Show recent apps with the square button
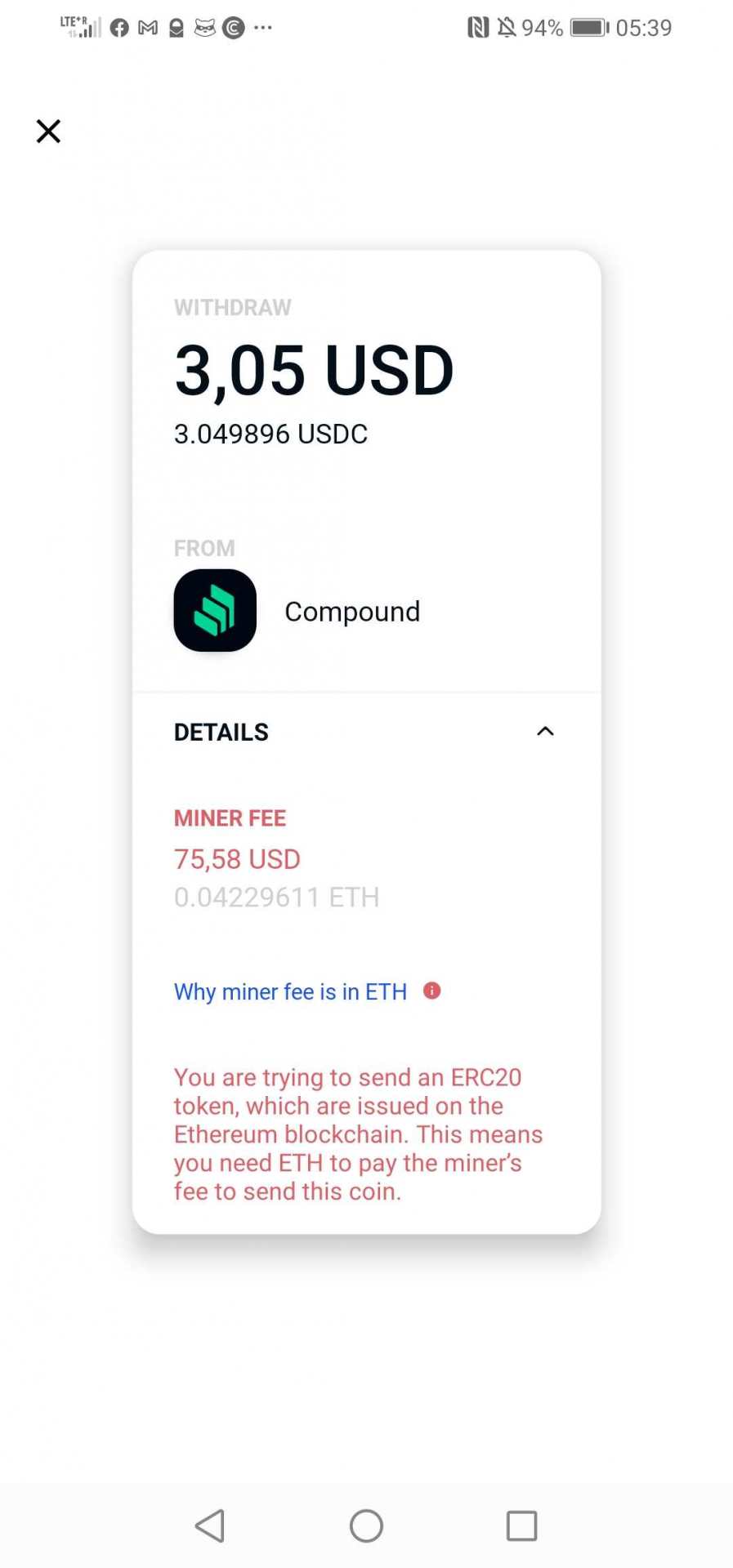 521,1526
